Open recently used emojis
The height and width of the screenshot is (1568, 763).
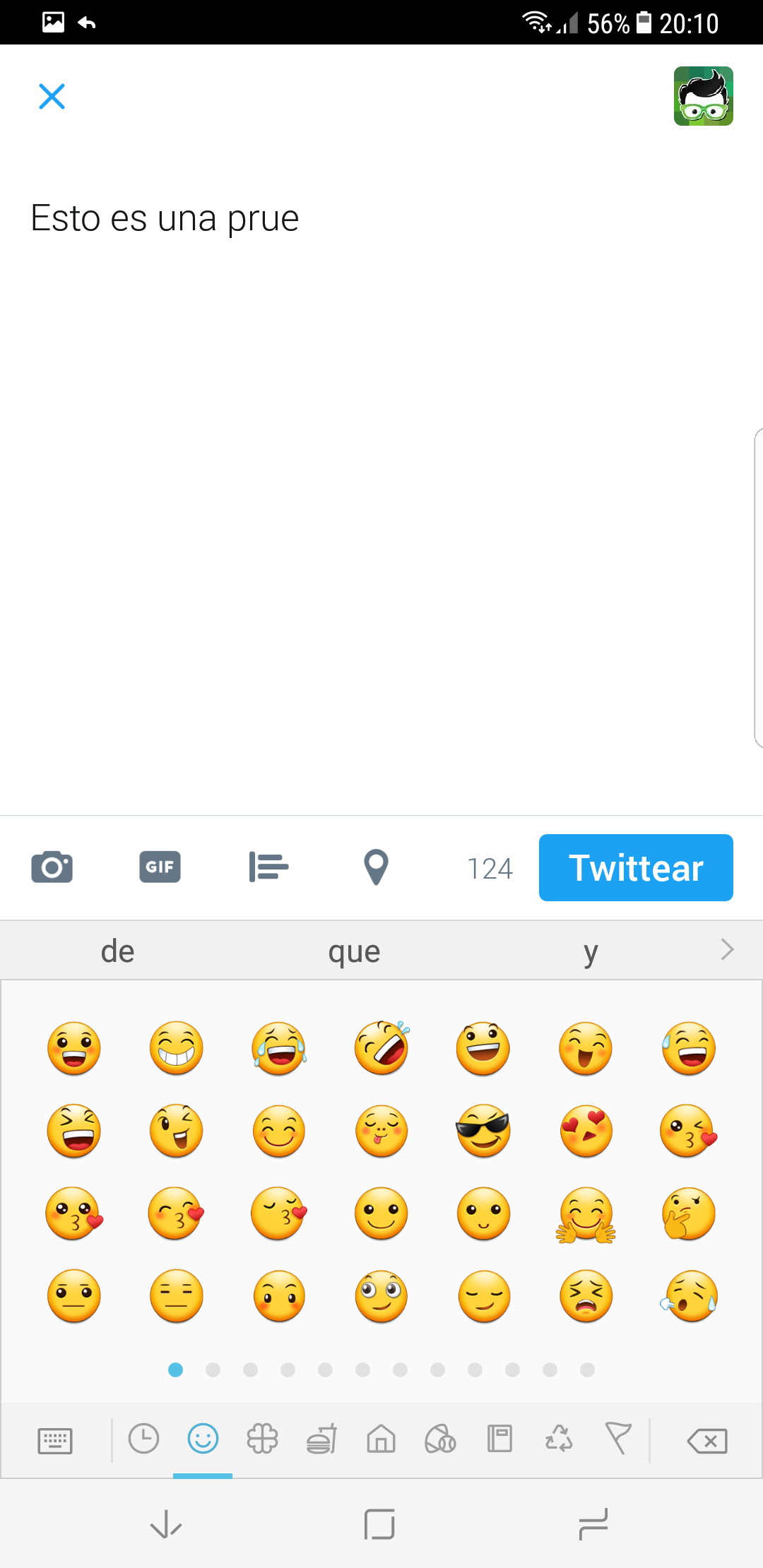coord(143,1439)
